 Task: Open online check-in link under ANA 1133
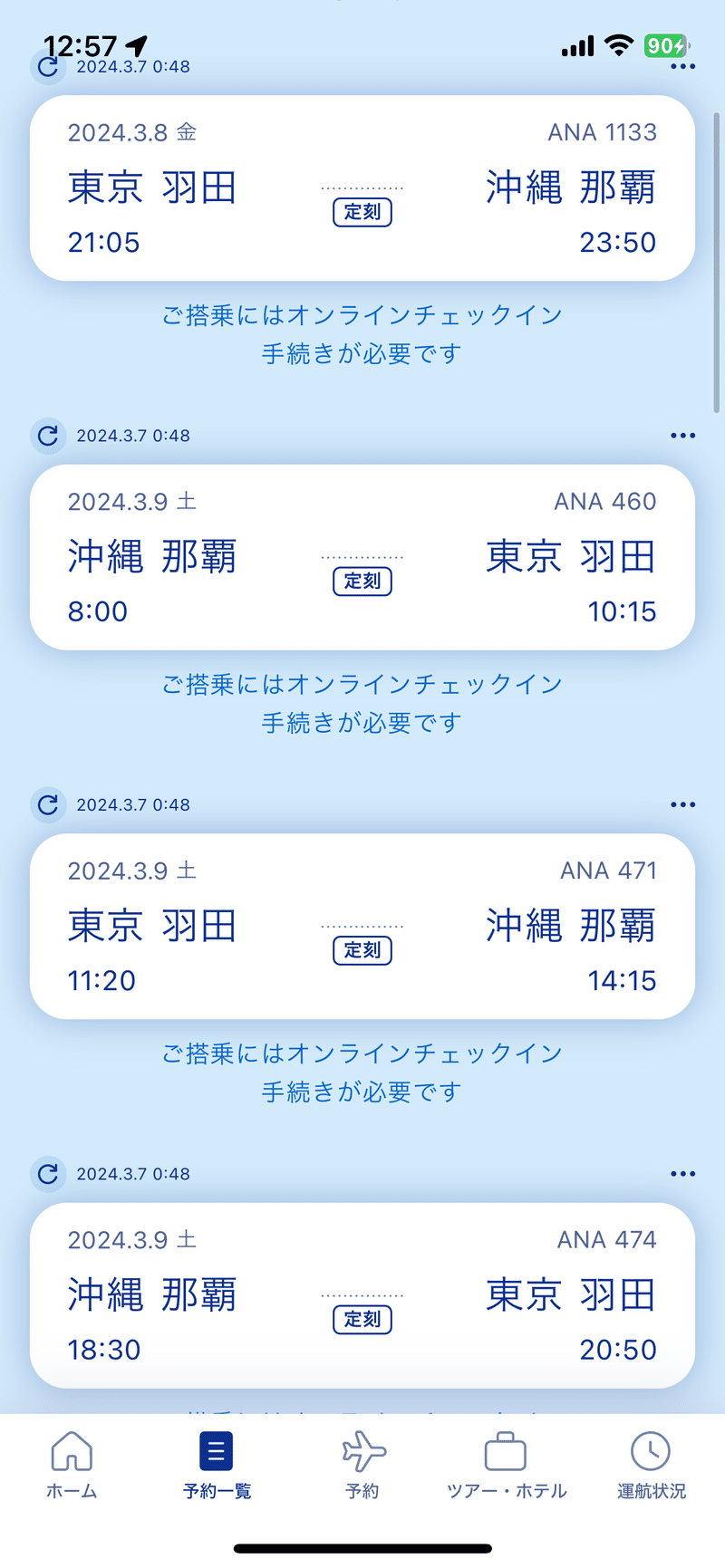click(362, 334)
